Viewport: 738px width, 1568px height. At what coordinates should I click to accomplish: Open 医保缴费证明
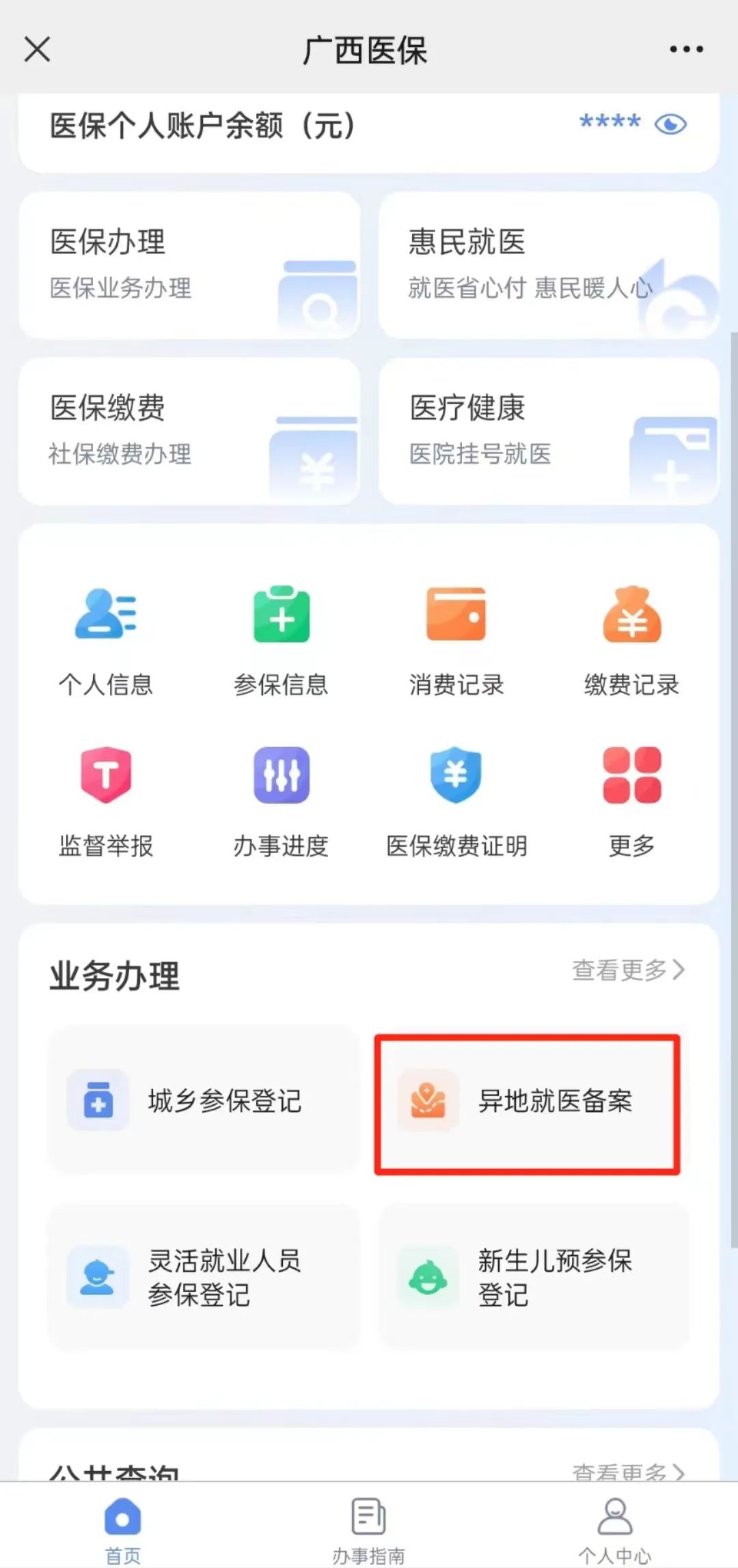(x=456, y=802)
